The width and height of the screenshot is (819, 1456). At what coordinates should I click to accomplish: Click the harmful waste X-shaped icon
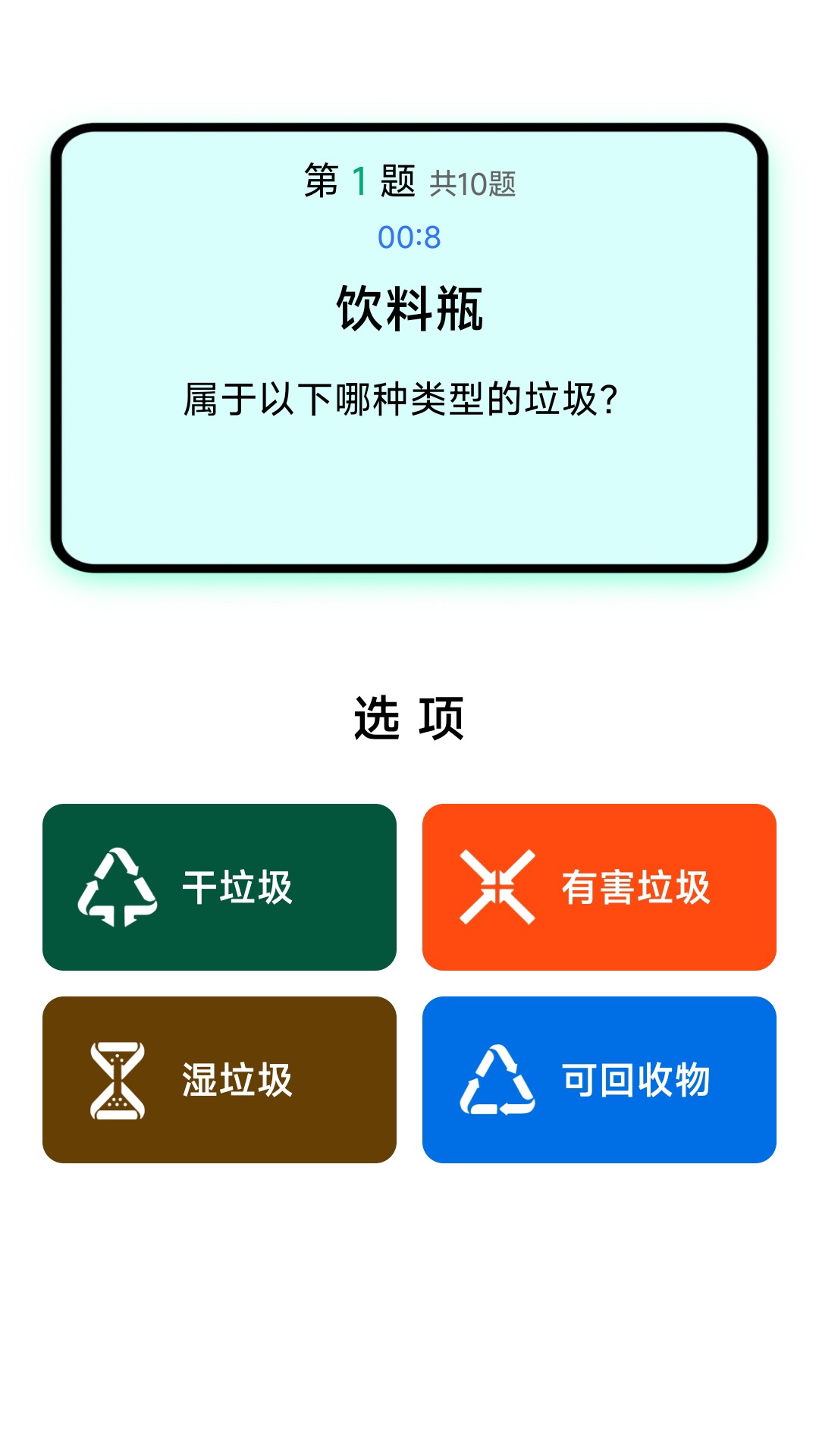pos(497,886)
